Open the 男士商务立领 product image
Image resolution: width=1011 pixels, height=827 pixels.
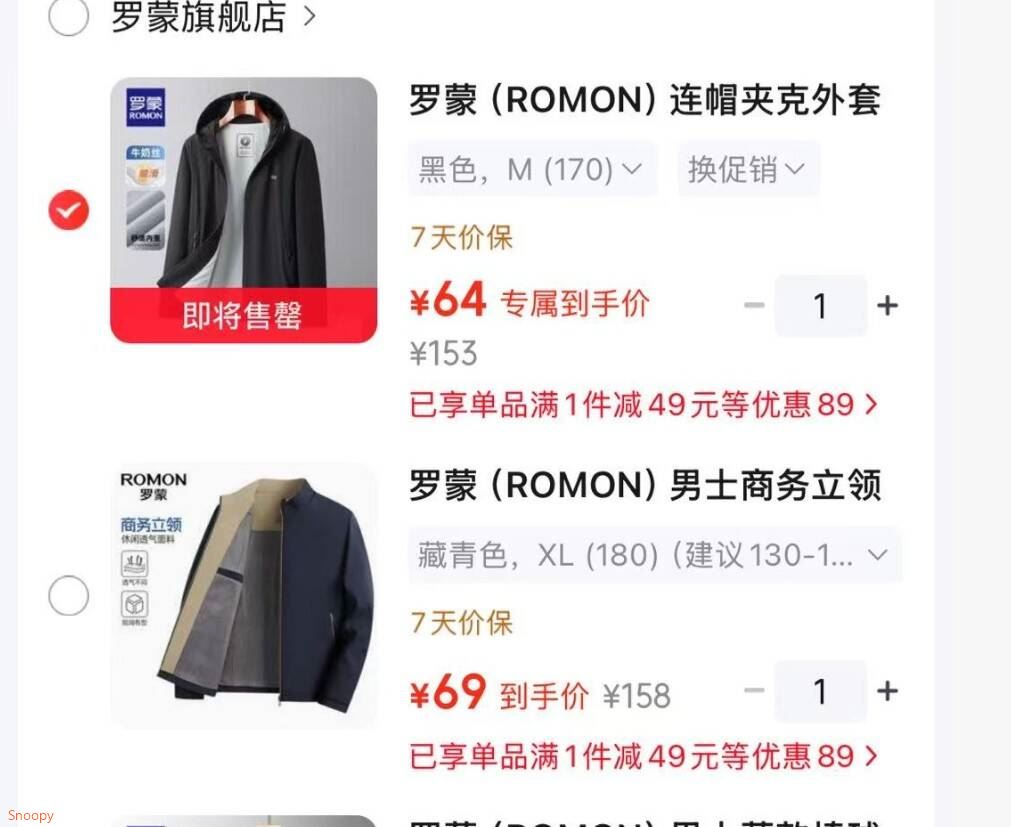[244, 596]
